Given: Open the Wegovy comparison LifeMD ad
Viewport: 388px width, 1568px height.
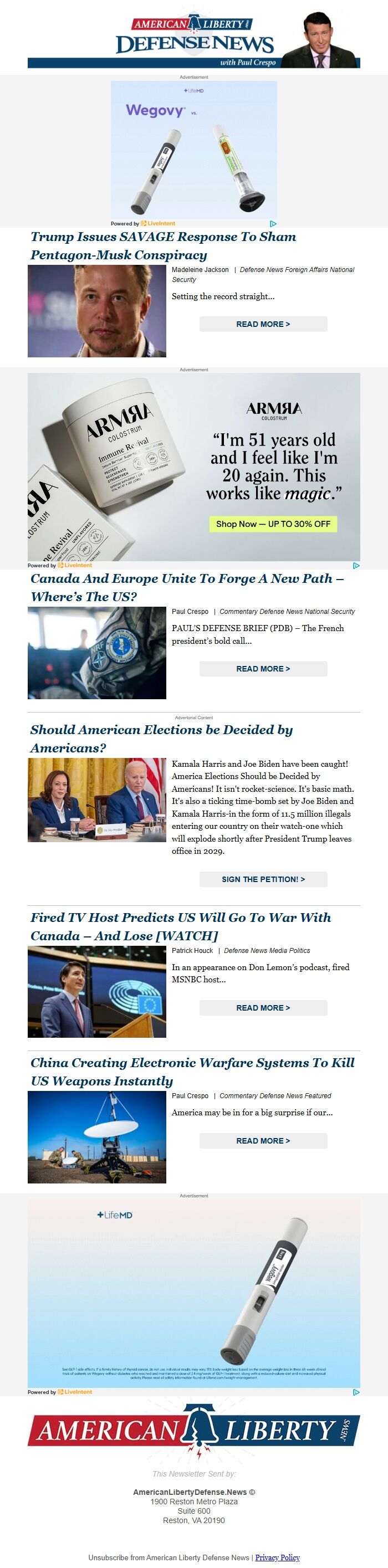Looking at the screenshot, I should (193, 150).
